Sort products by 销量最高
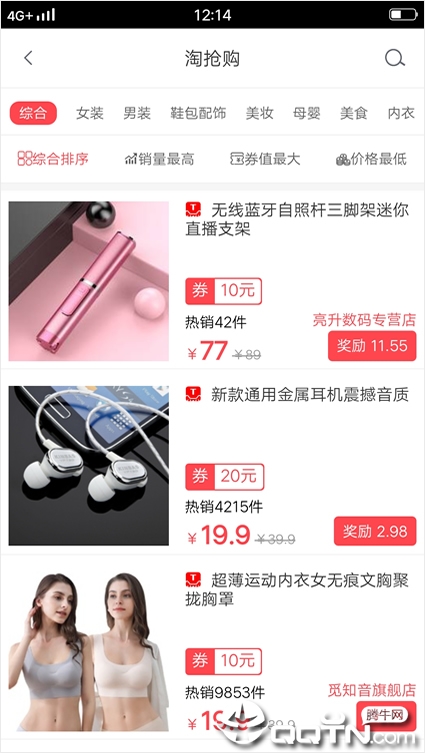The width and height of the screenshot is (425, 753). click(x=159, y=159)
